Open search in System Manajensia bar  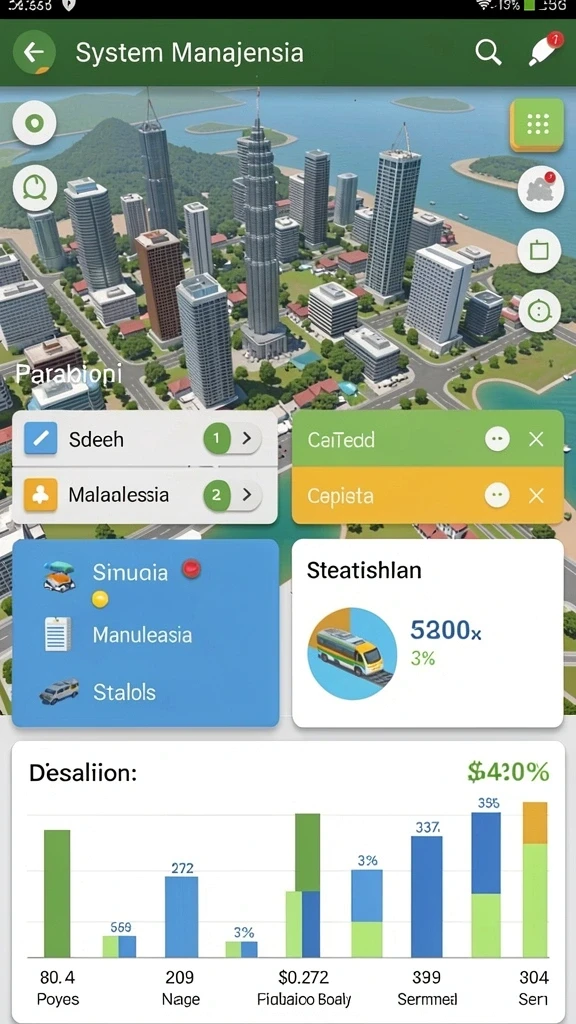487,52
